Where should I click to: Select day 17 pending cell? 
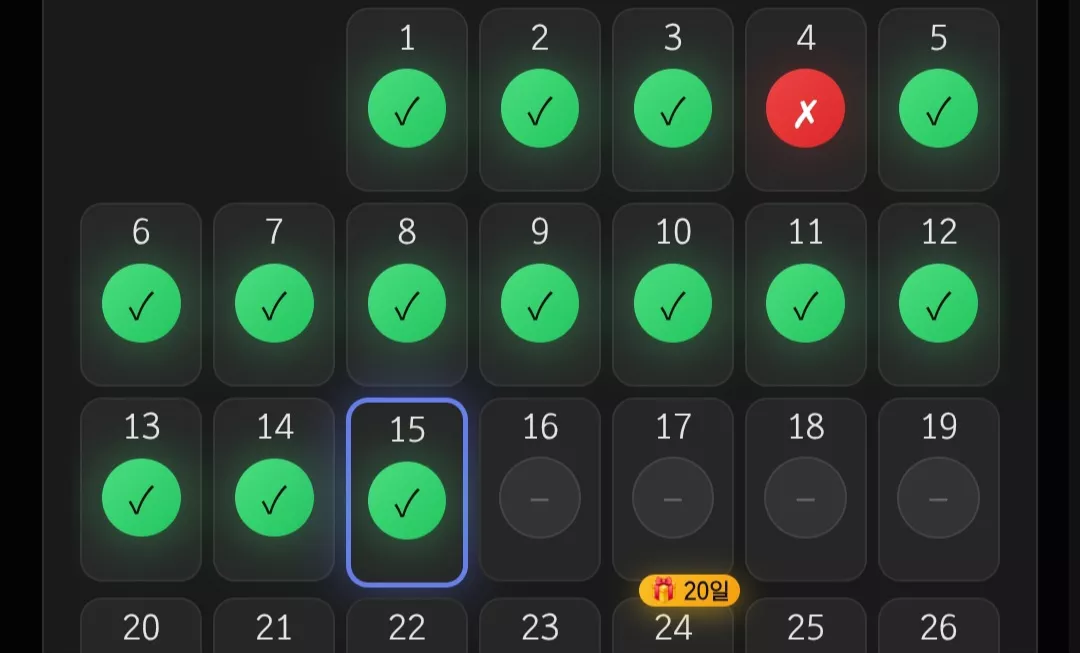pos(673,489)
